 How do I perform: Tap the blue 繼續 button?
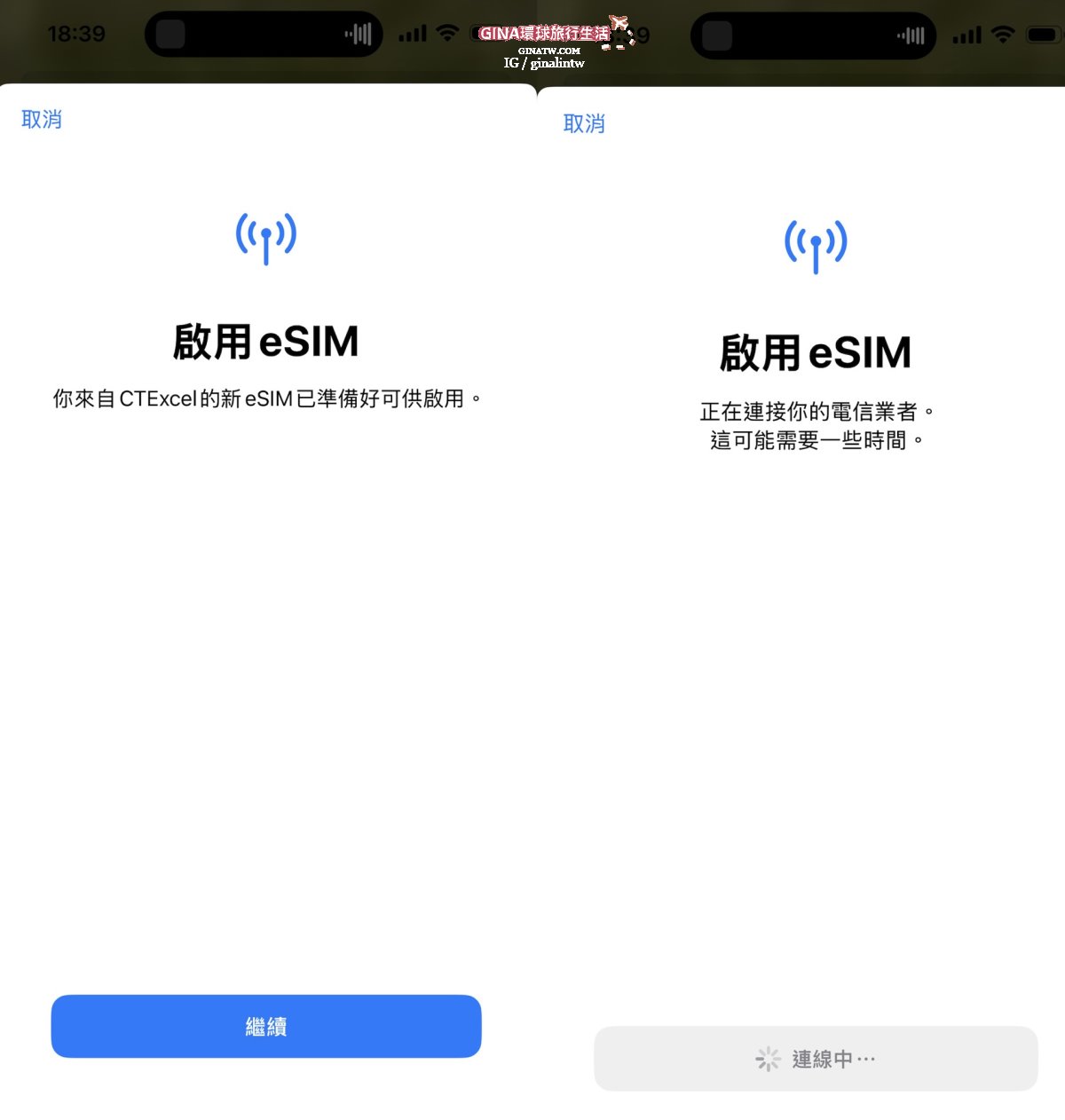[266, 1026]
